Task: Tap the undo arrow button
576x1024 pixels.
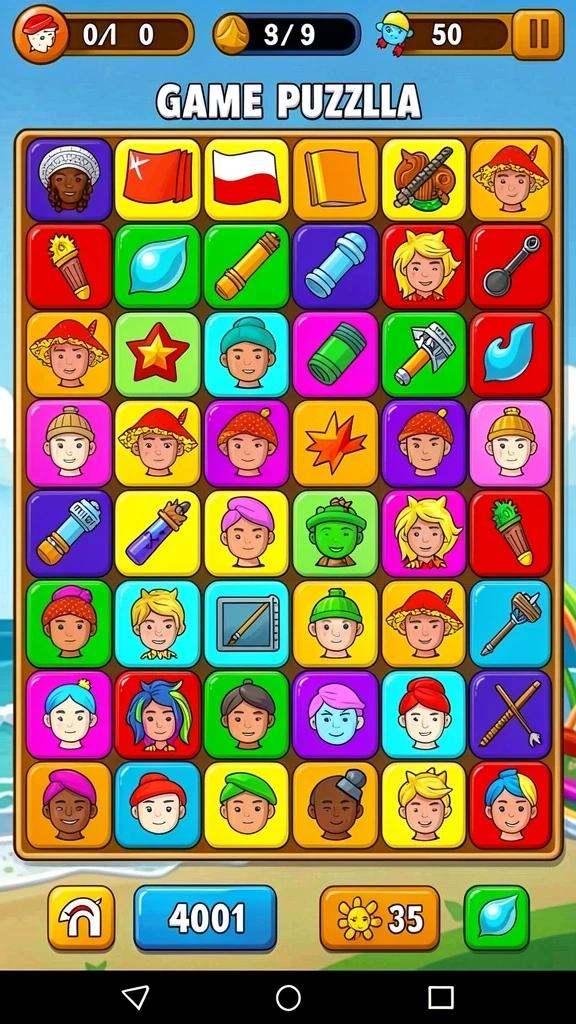Action: tap(81, 918)
